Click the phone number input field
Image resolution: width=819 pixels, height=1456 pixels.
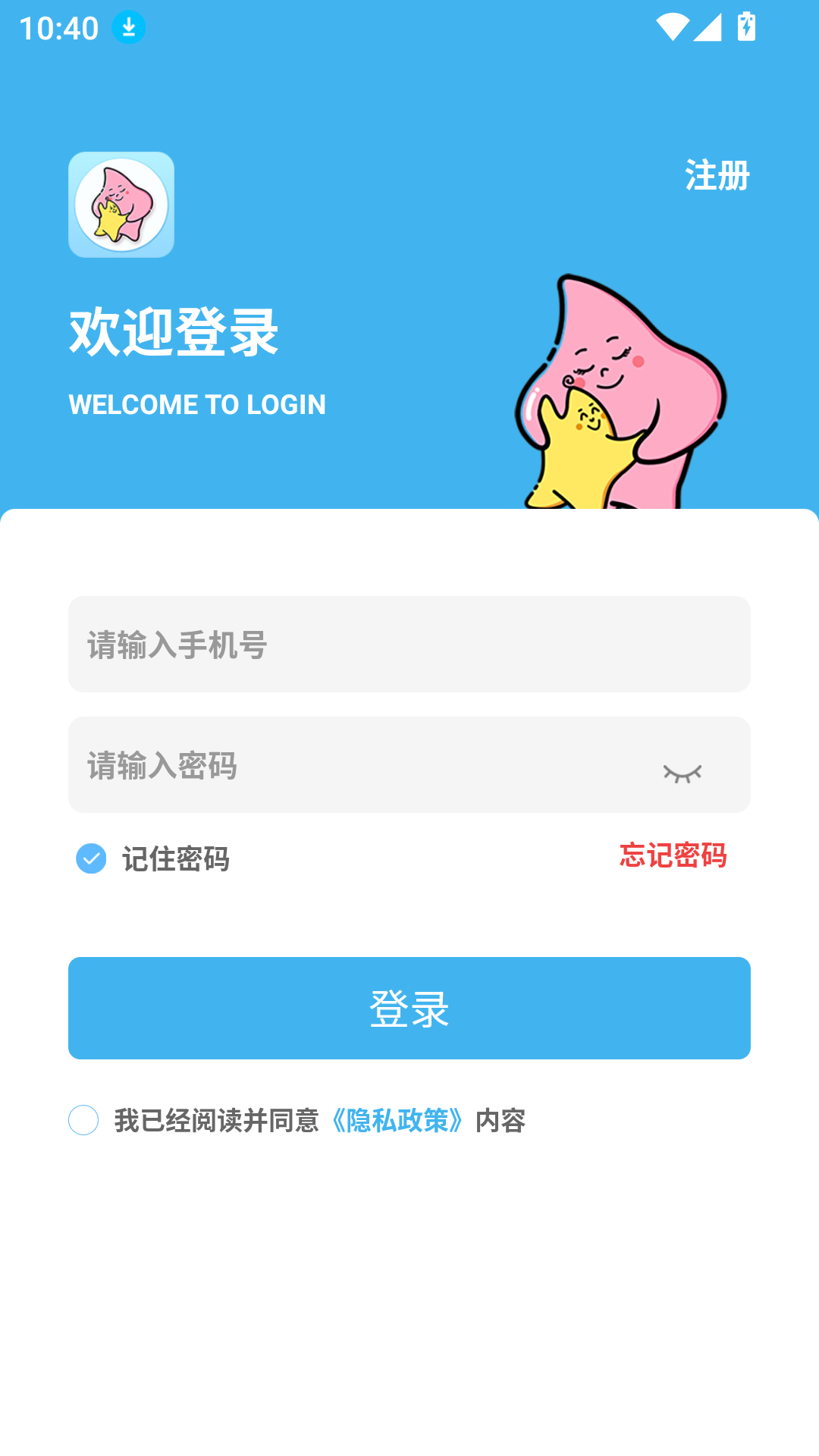click(409, 645)
